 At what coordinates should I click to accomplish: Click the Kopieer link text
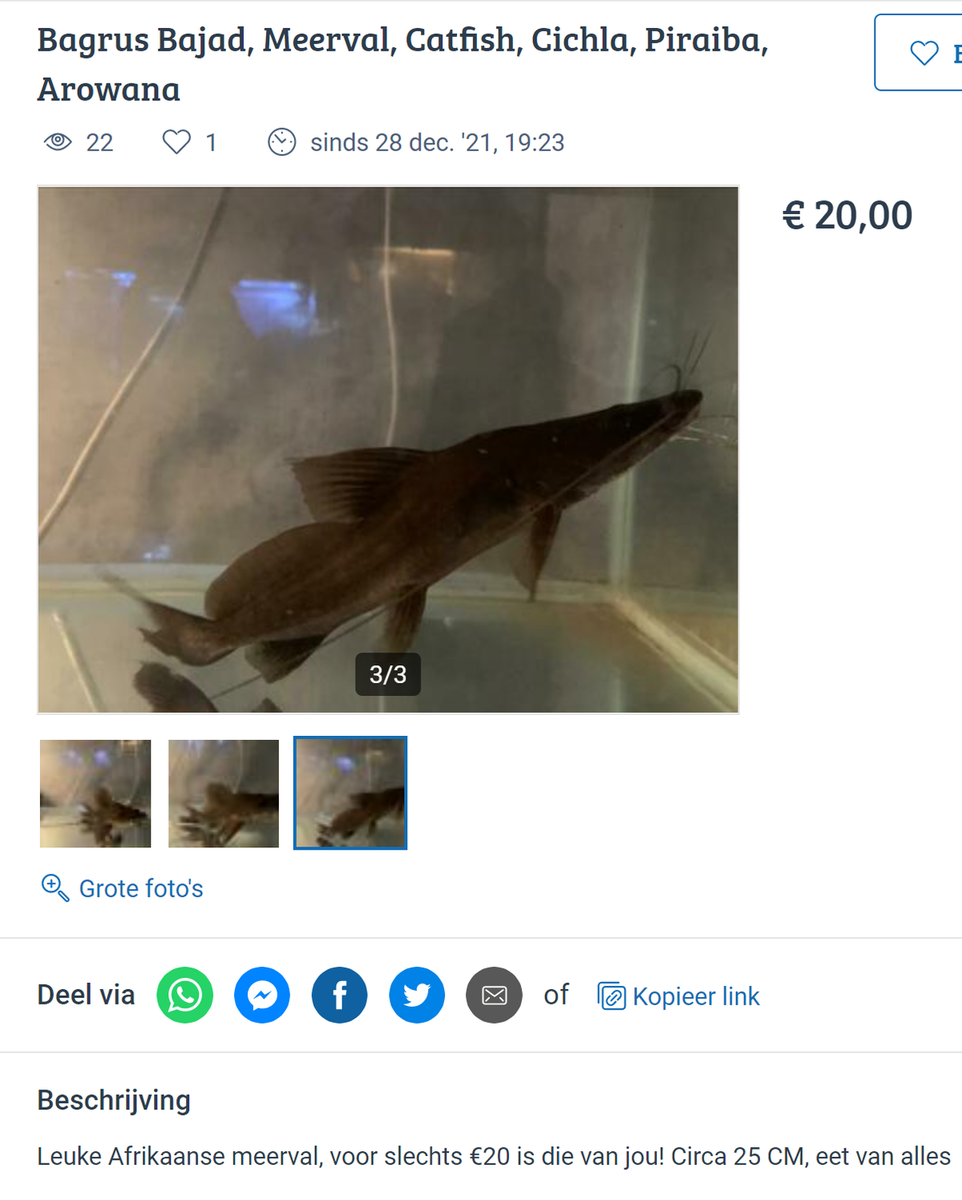tap(695, 996)
